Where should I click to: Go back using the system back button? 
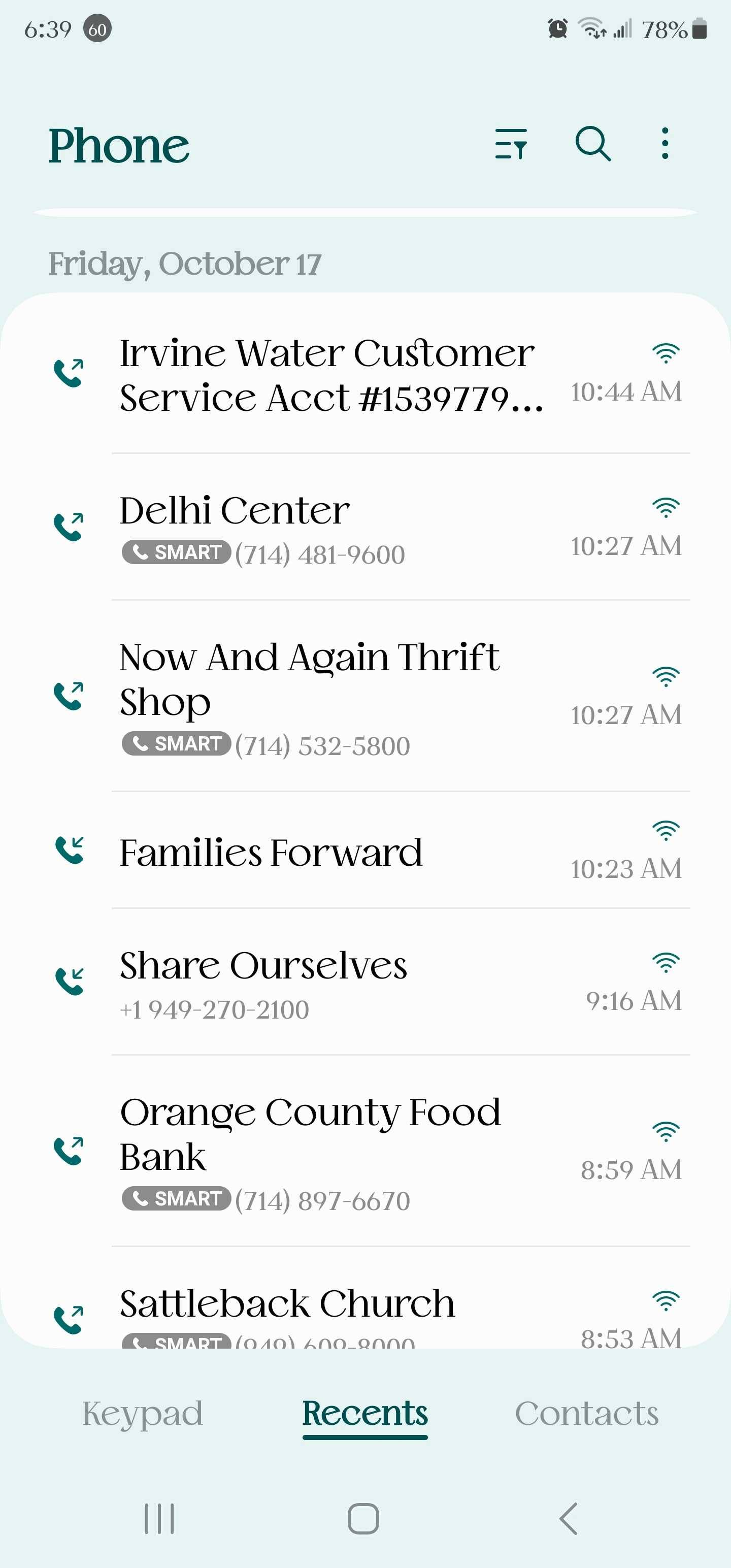569,1518
